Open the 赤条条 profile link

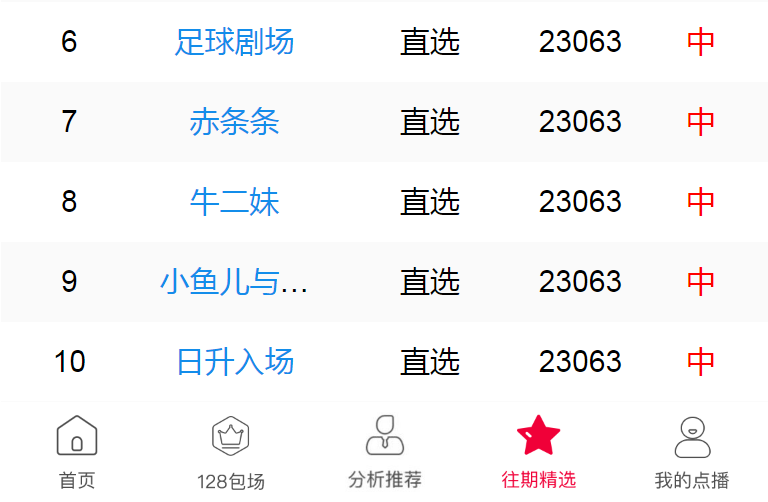pos(234,122)
